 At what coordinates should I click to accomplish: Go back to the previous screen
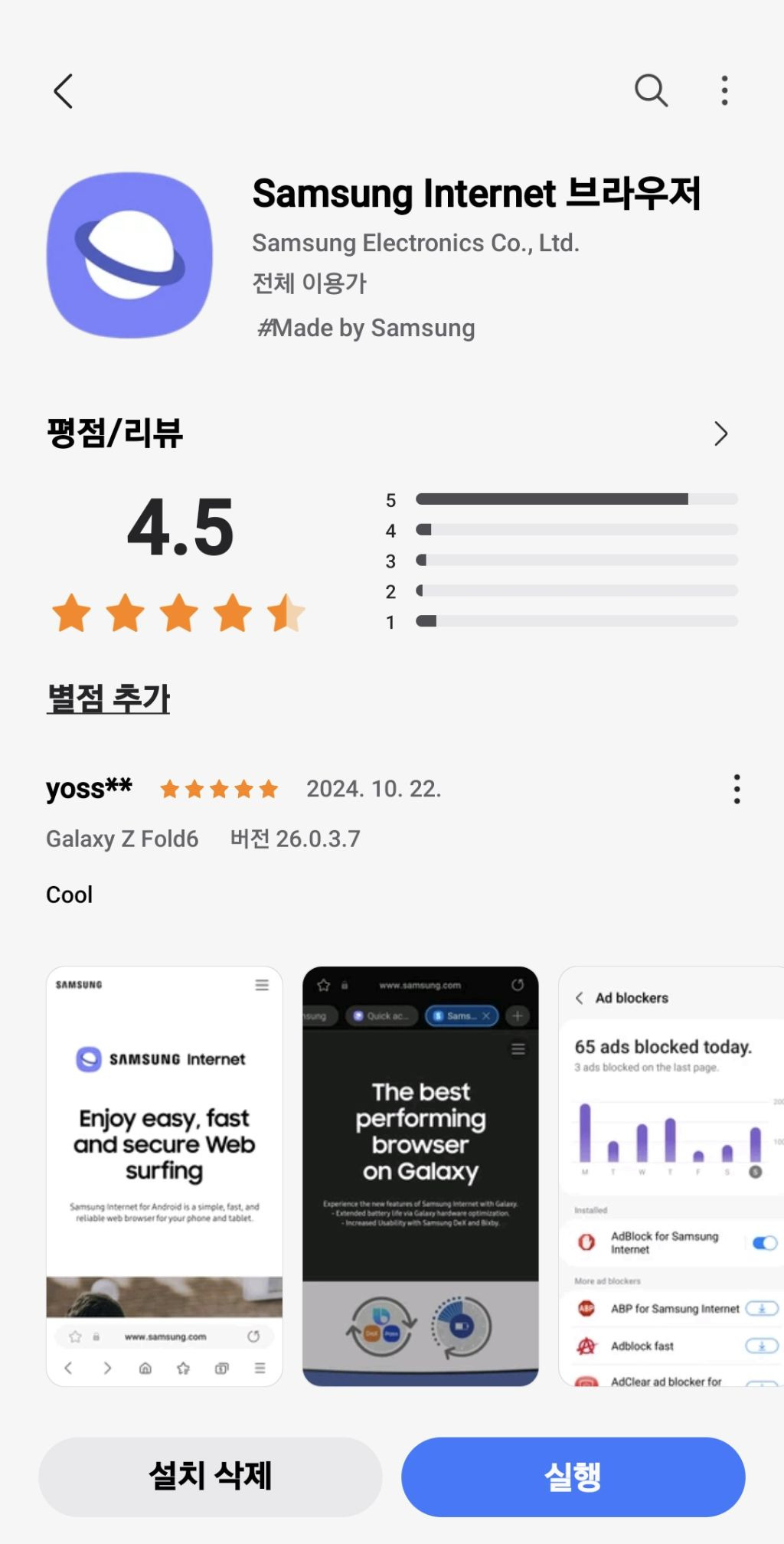64,92
